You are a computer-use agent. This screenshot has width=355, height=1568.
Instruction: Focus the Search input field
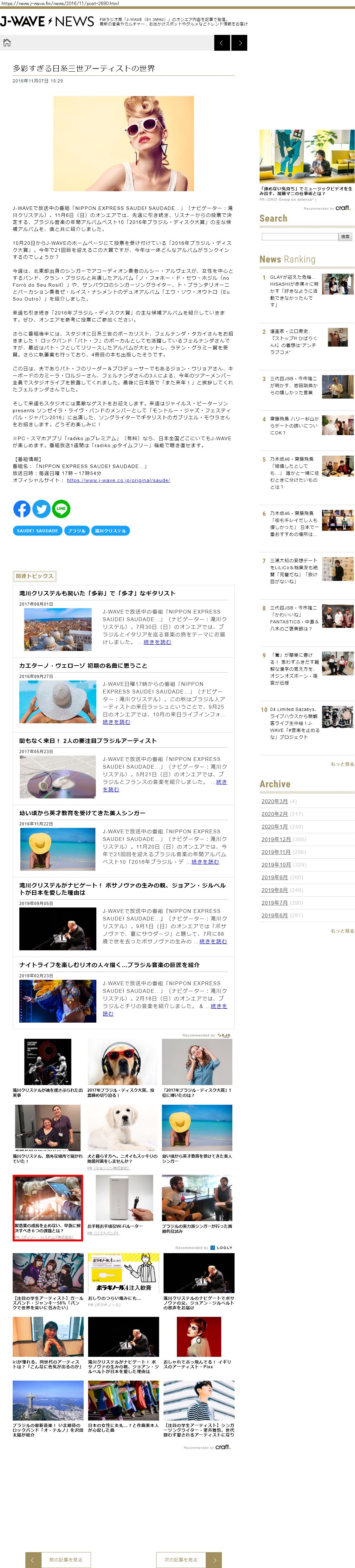(299, 237)
